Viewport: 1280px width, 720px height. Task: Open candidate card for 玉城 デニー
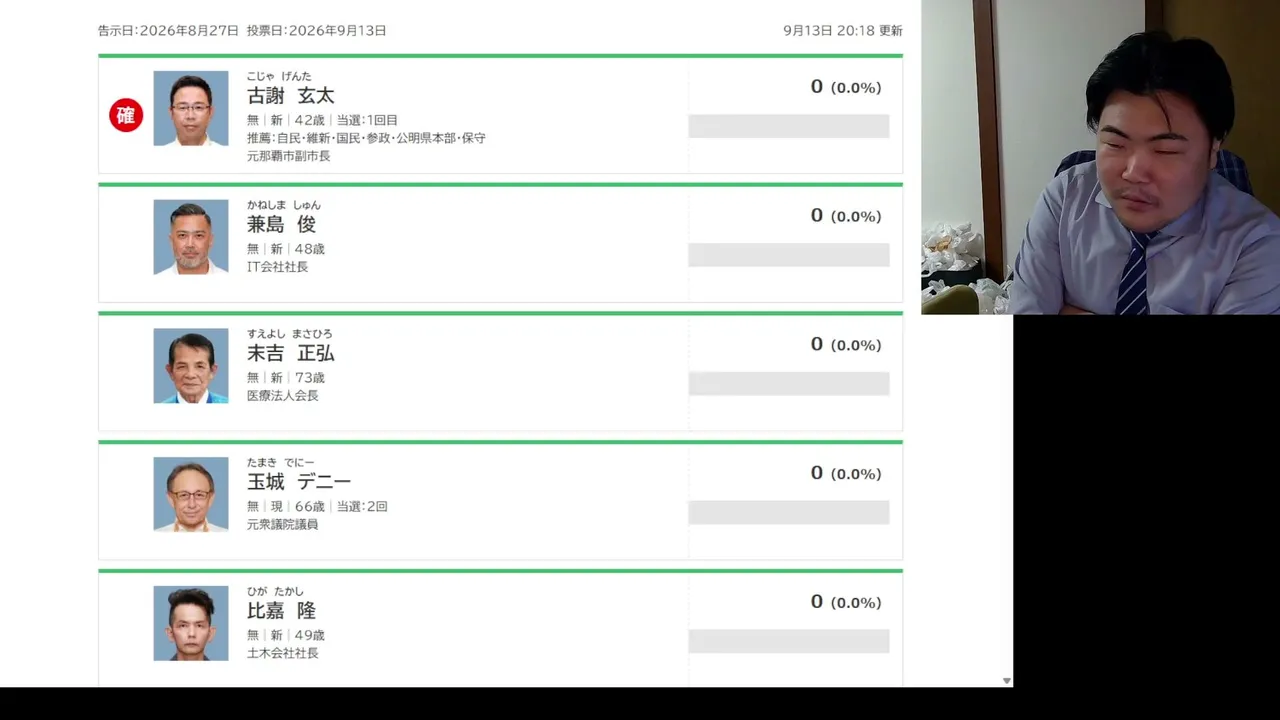(x=500, y=501)
